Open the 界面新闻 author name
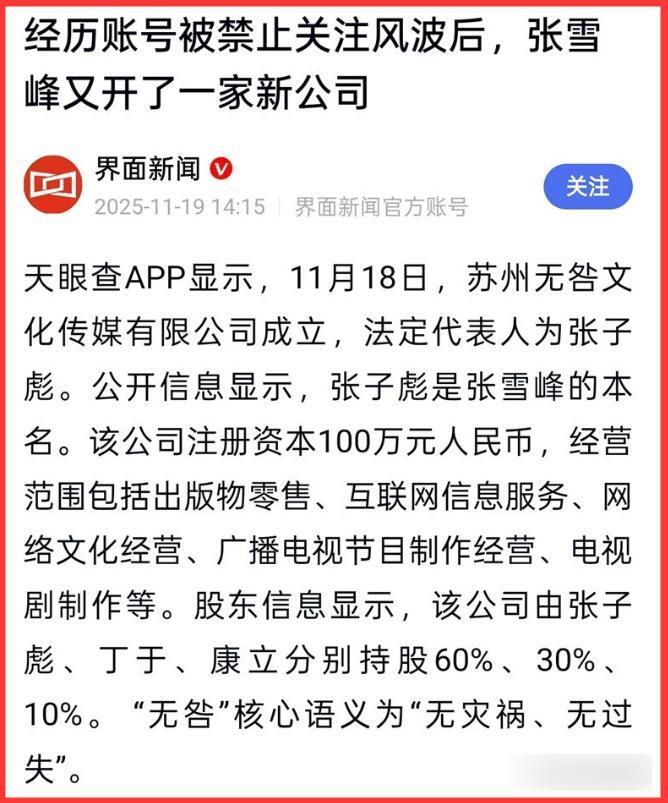The height and width of the screenshot is (803, 668). pyautogui.click(x=147, y=168)
